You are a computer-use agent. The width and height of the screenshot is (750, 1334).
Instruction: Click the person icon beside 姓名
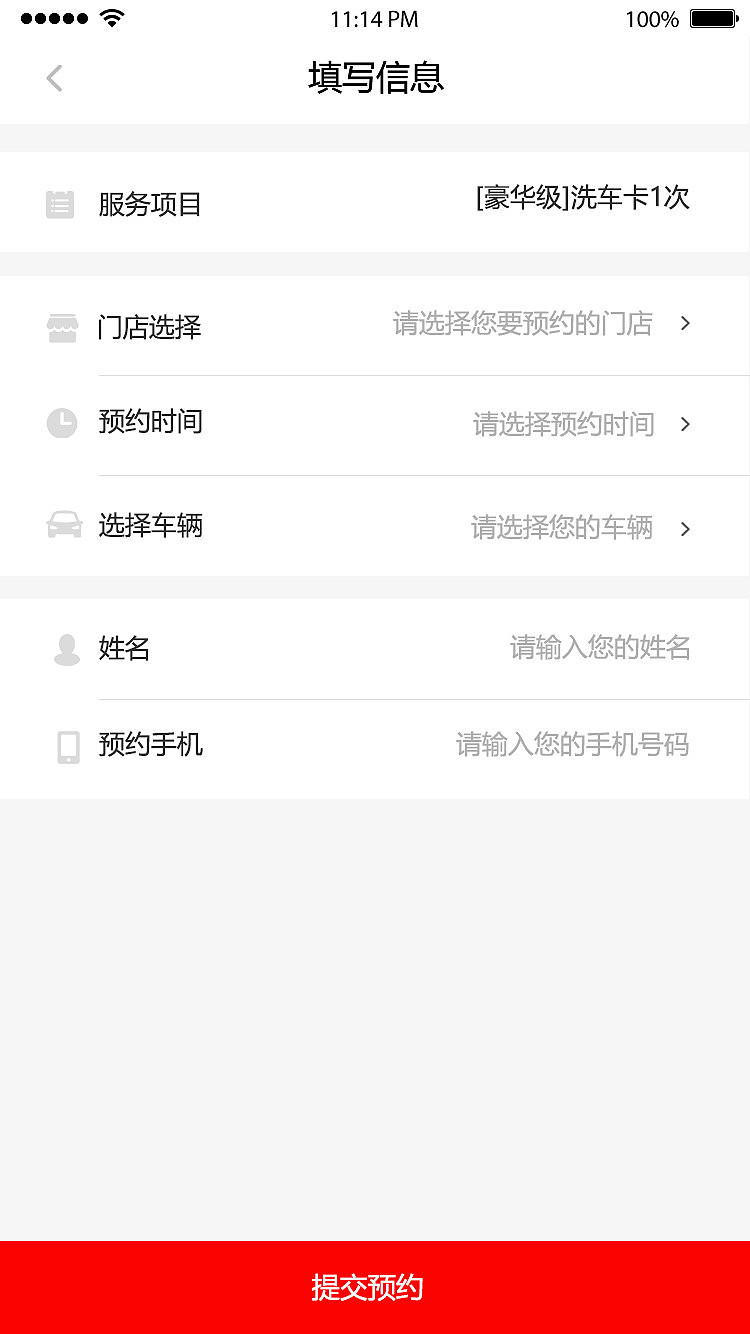[x=66, y=648]
